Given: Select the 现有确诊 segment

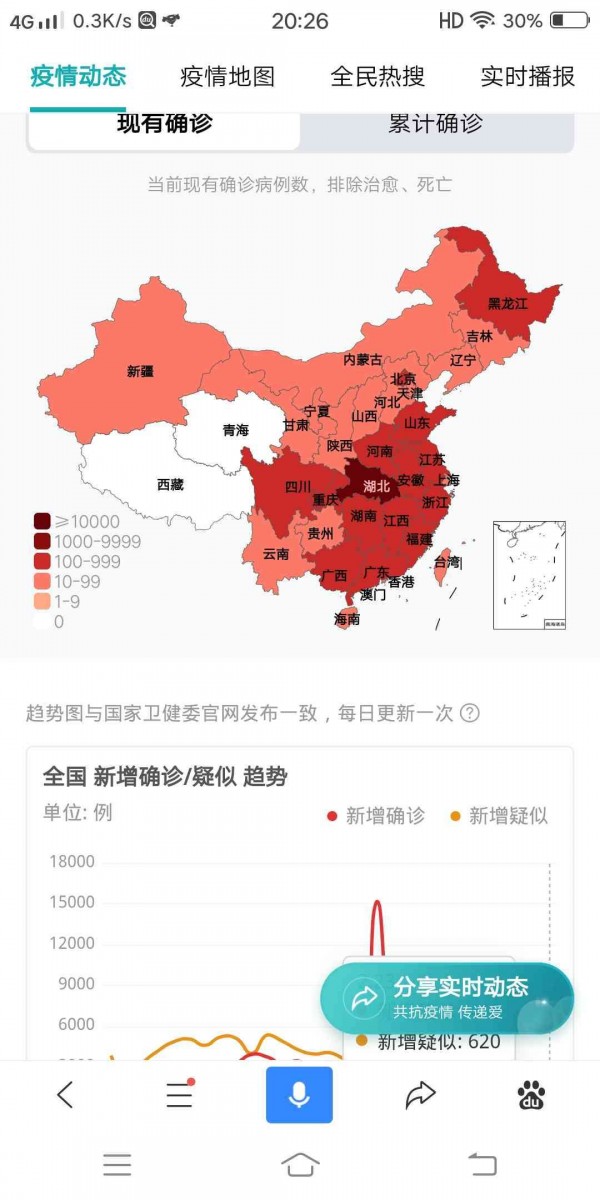Looking at the screenshot, I should point(165,125).
